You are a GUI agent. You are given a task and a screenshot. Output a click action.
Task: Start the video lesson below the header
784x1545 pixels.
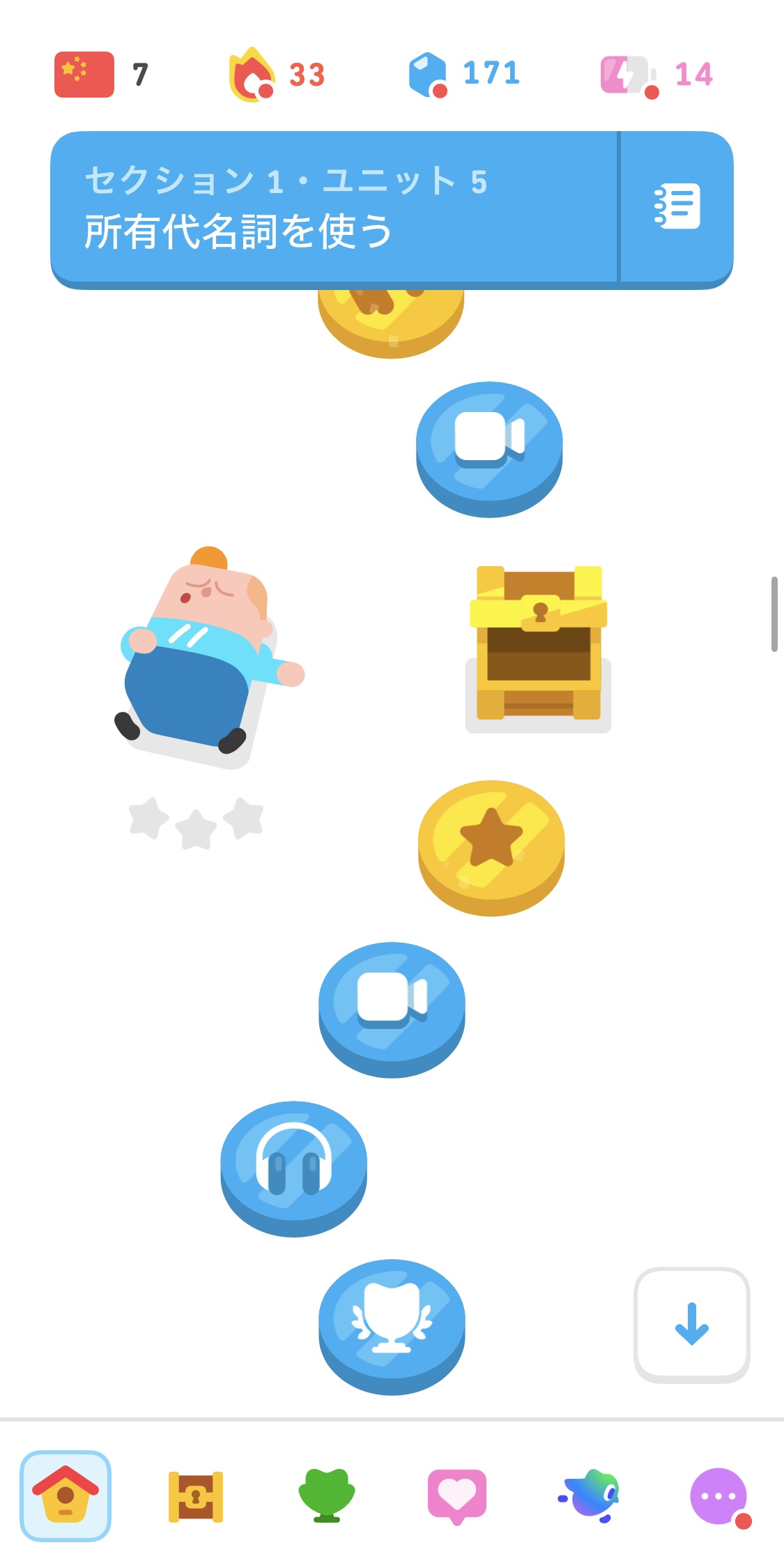tap(489, 445)
